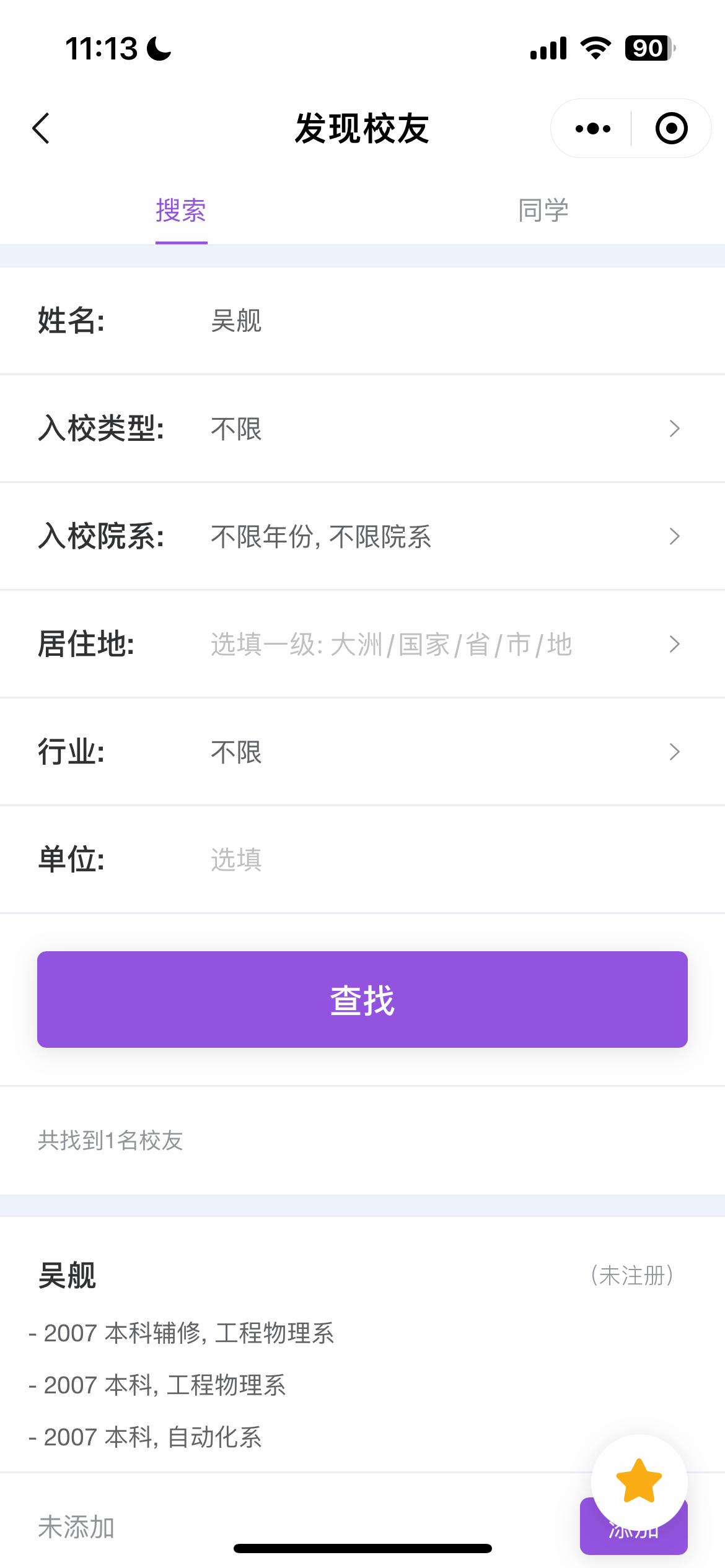Open the 入校类型 picker
The height and width of the screenshot is (1568, 725).
(x=434, y=429)
